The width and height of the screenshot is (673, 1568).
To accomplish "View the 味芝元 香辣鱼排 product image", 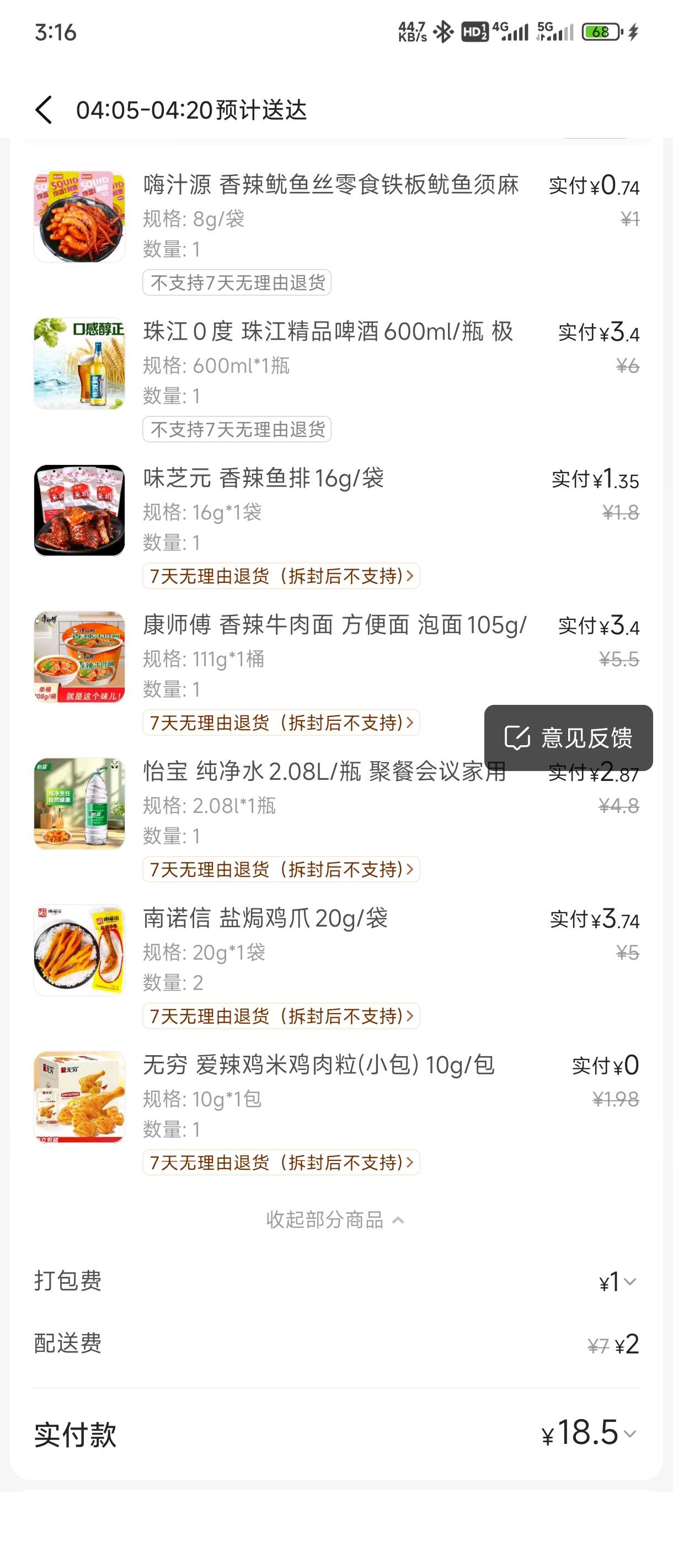I will click(79, 510).
